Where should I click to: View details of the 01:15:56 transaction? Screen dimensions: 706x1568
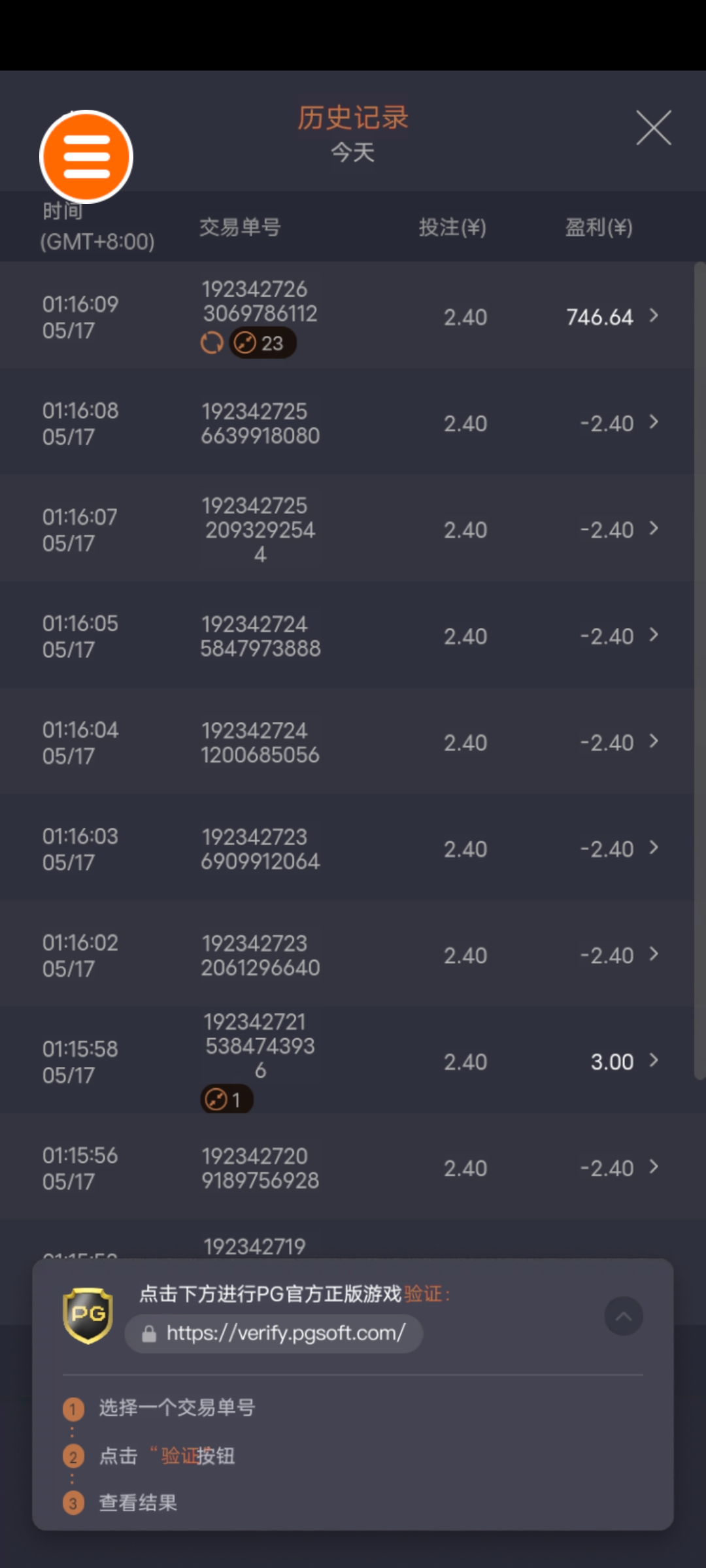(353, 1168)
